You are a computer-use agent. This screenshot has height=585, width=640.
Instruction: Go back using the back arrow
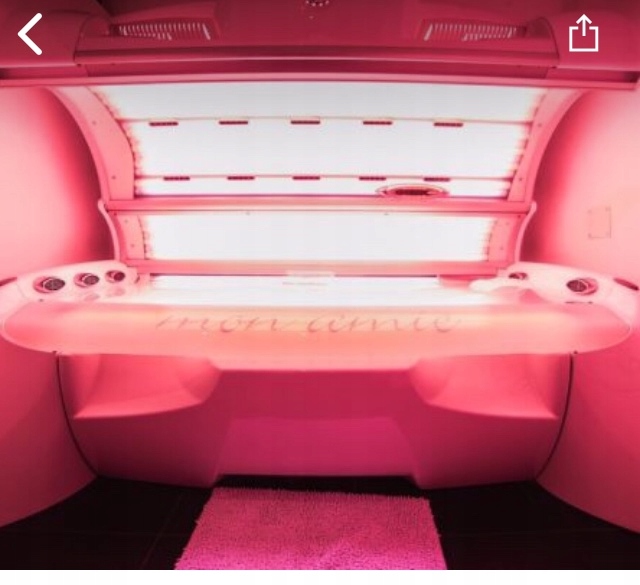[31, 35]
